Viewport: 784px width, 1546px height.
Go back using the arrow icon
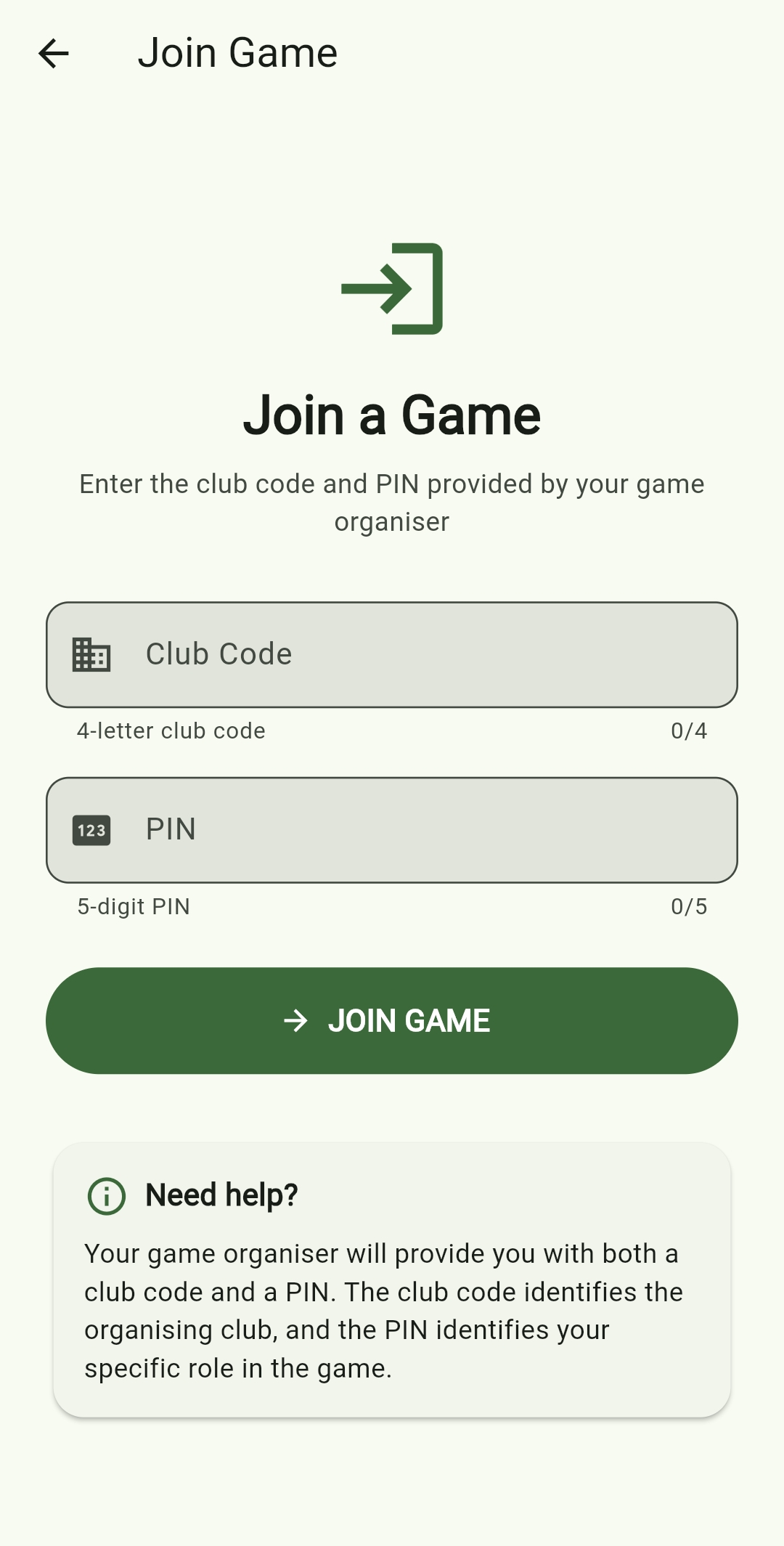(54, 54)
